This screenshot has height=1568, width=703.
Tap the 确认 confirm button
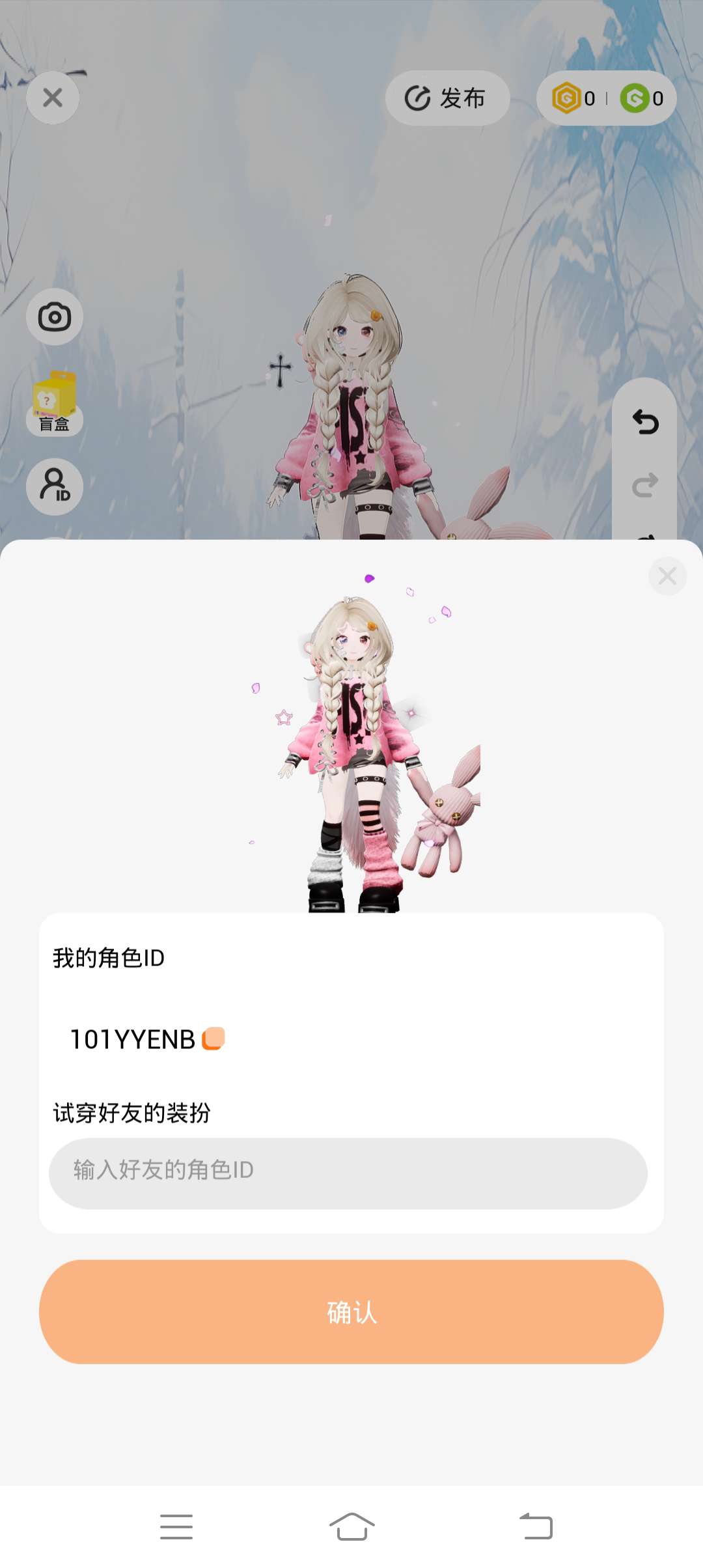[351, 1312]
